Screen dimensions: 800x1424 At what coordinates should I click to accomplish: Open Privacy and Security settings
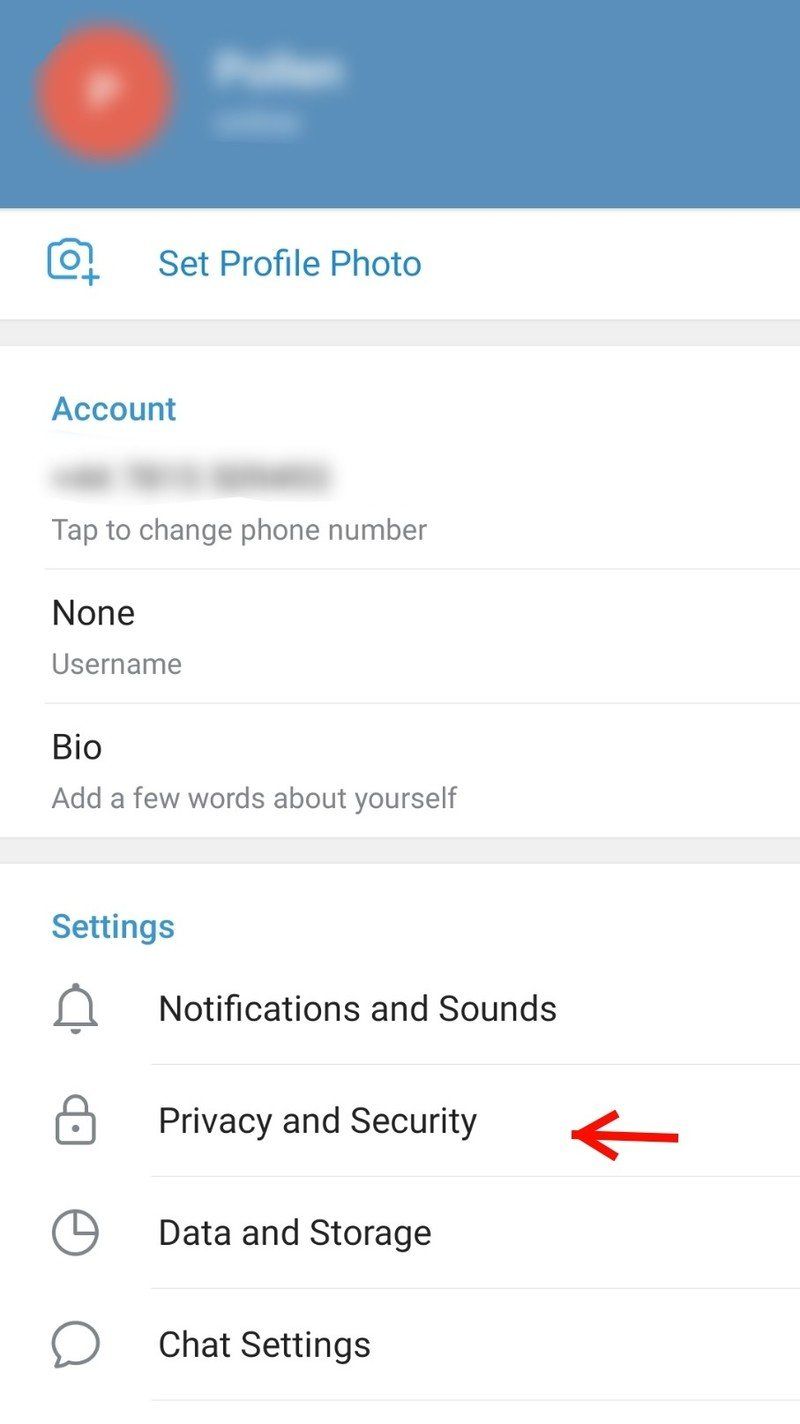(317, 1120)
